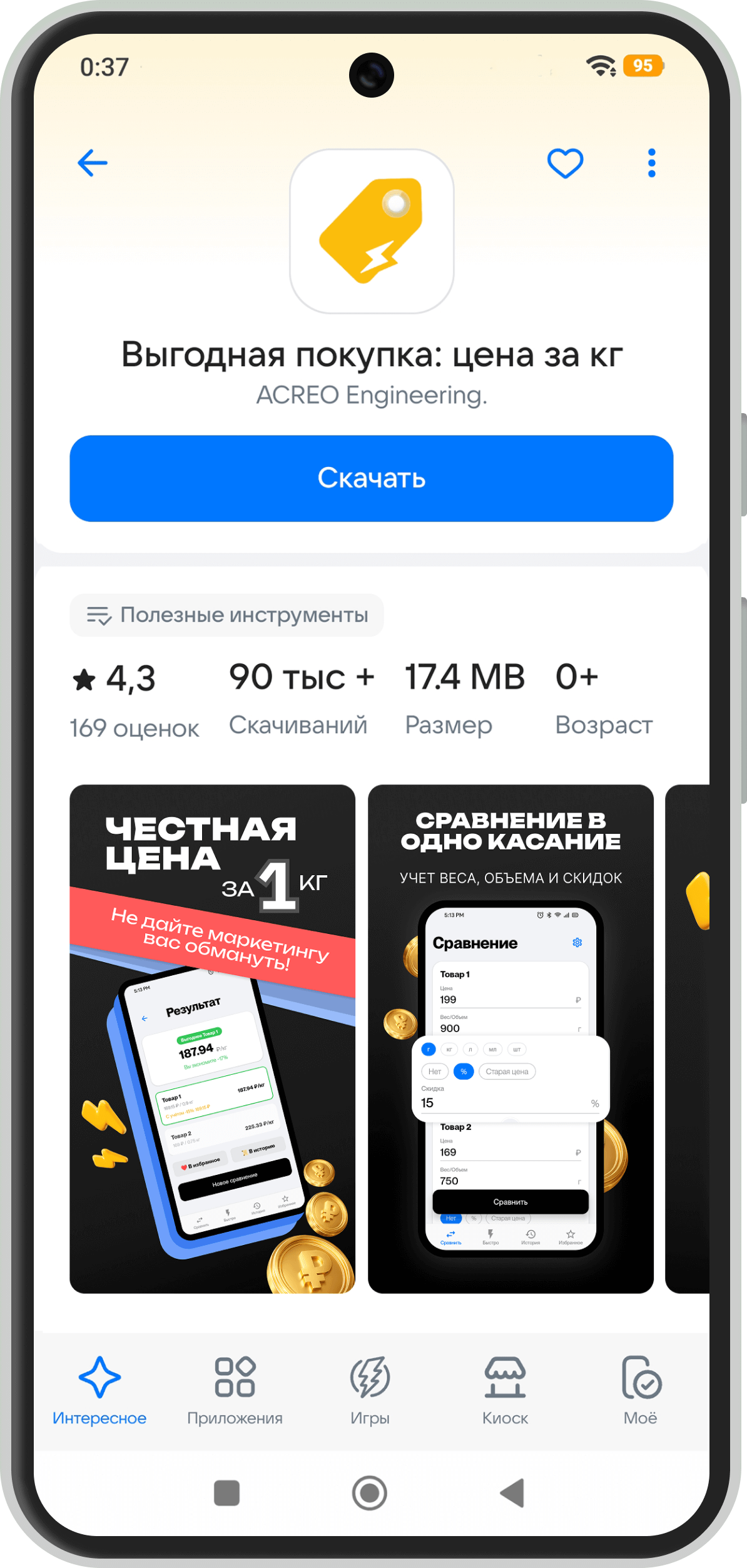Tap the Скачать download button
The image size is (747, 1568).
pyautogui.click(x=372, y=478)
